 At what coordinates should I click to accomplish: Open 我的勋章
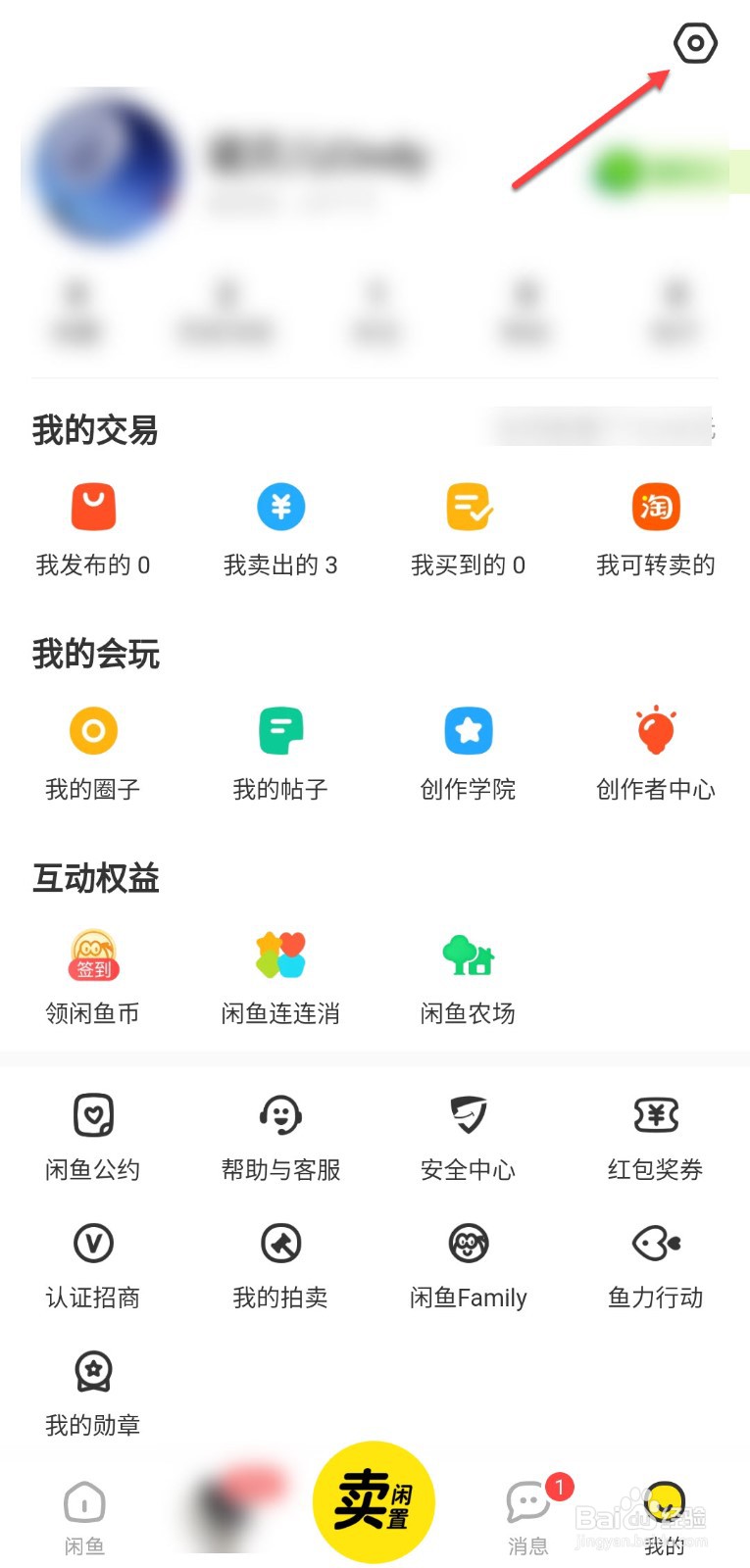pyautogui.click(x=93, y=1394)
